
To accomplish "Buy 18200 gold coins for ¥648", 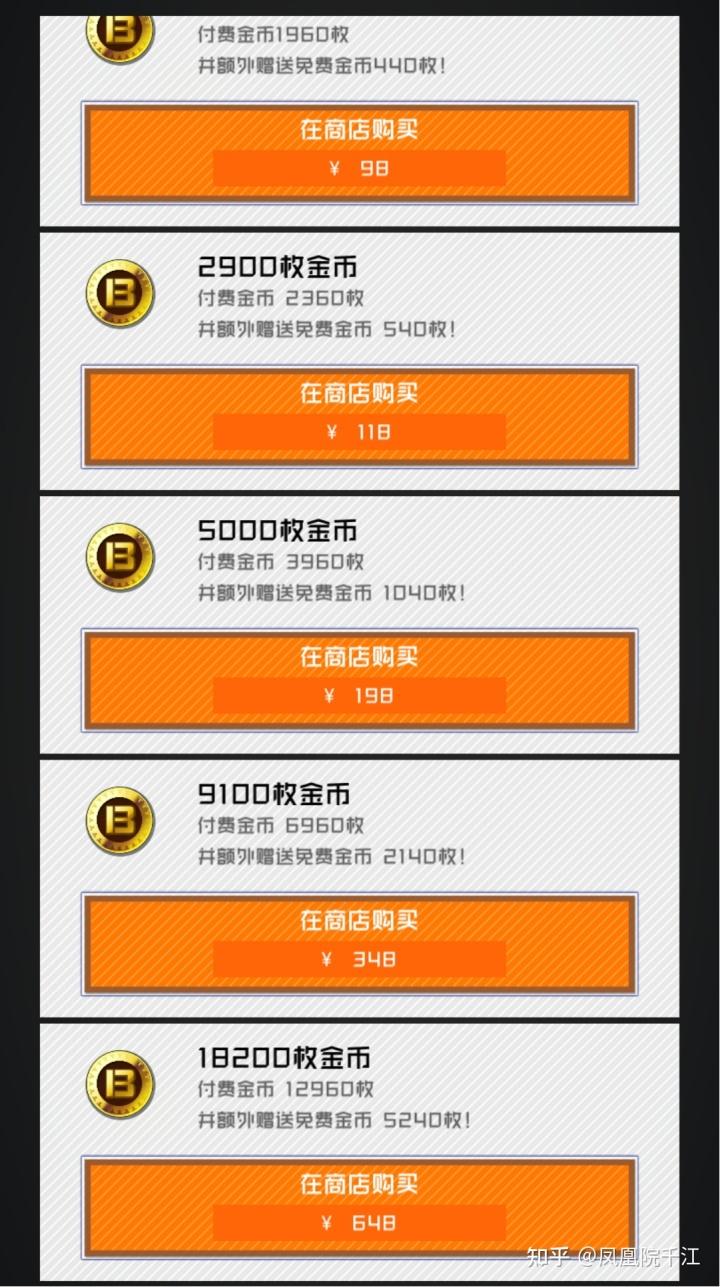I will coord(359,1207).
